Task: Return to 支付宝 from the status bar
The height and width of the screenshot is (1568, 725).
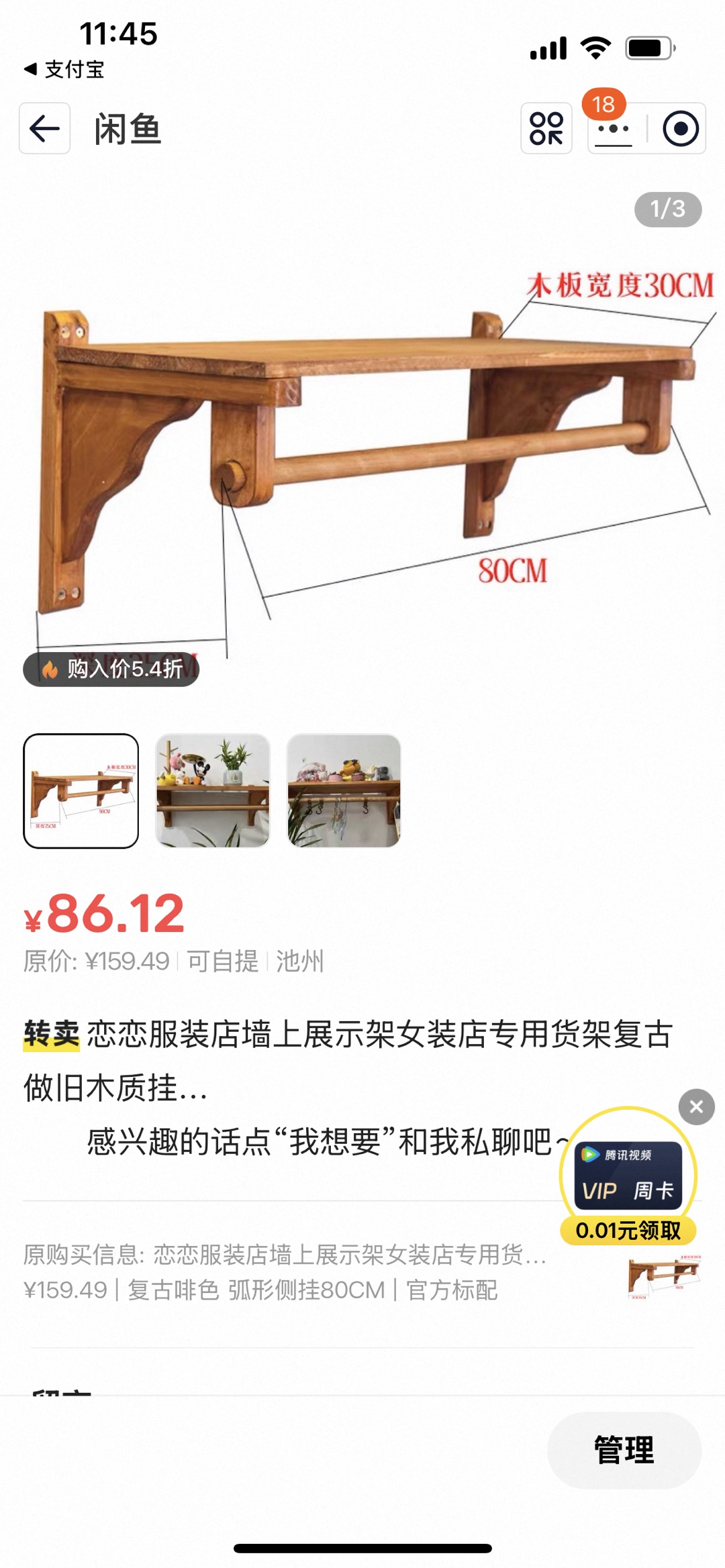Action: click(64, 69)
